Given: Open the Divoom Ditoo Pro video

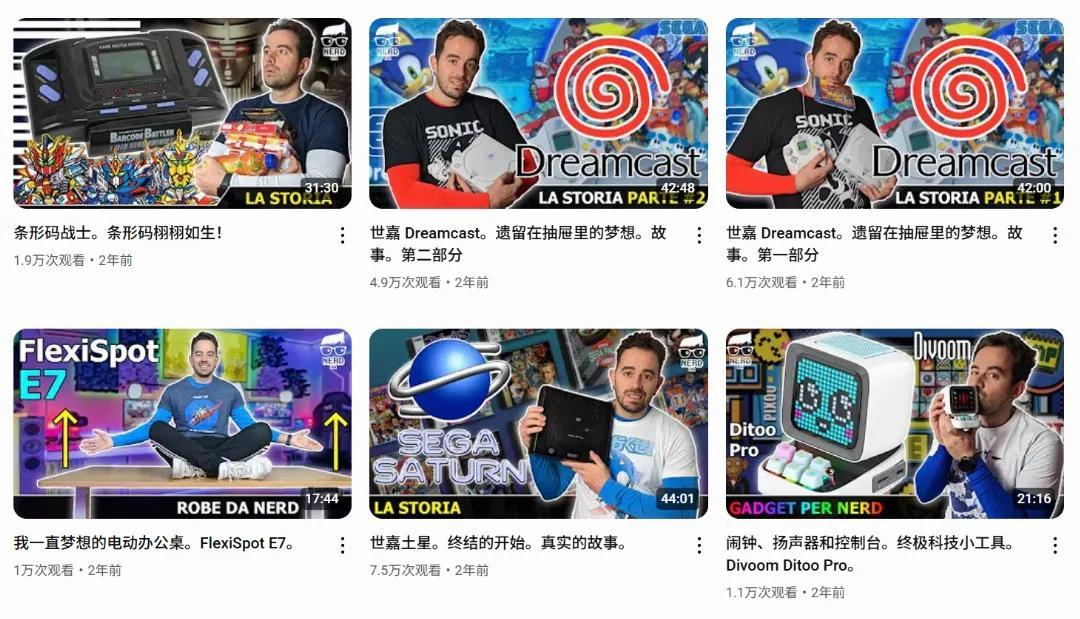Looking at the screenshot, I should [x=894, y=423].
